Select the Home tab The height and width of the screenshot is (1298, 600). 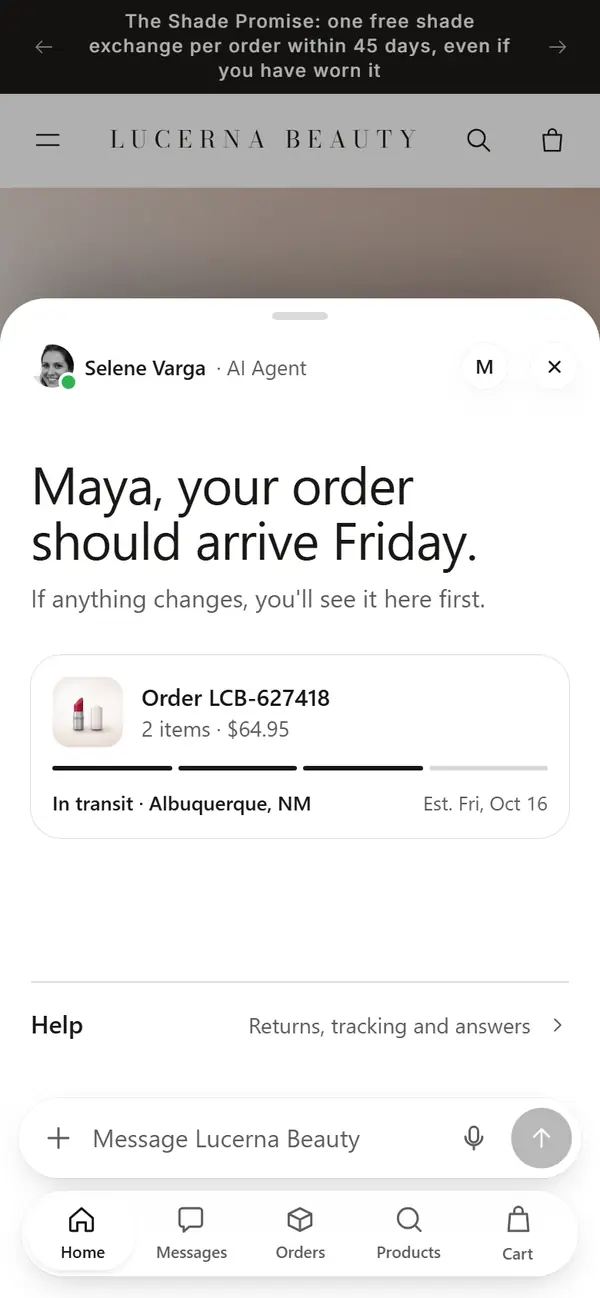pos(82,1233)
